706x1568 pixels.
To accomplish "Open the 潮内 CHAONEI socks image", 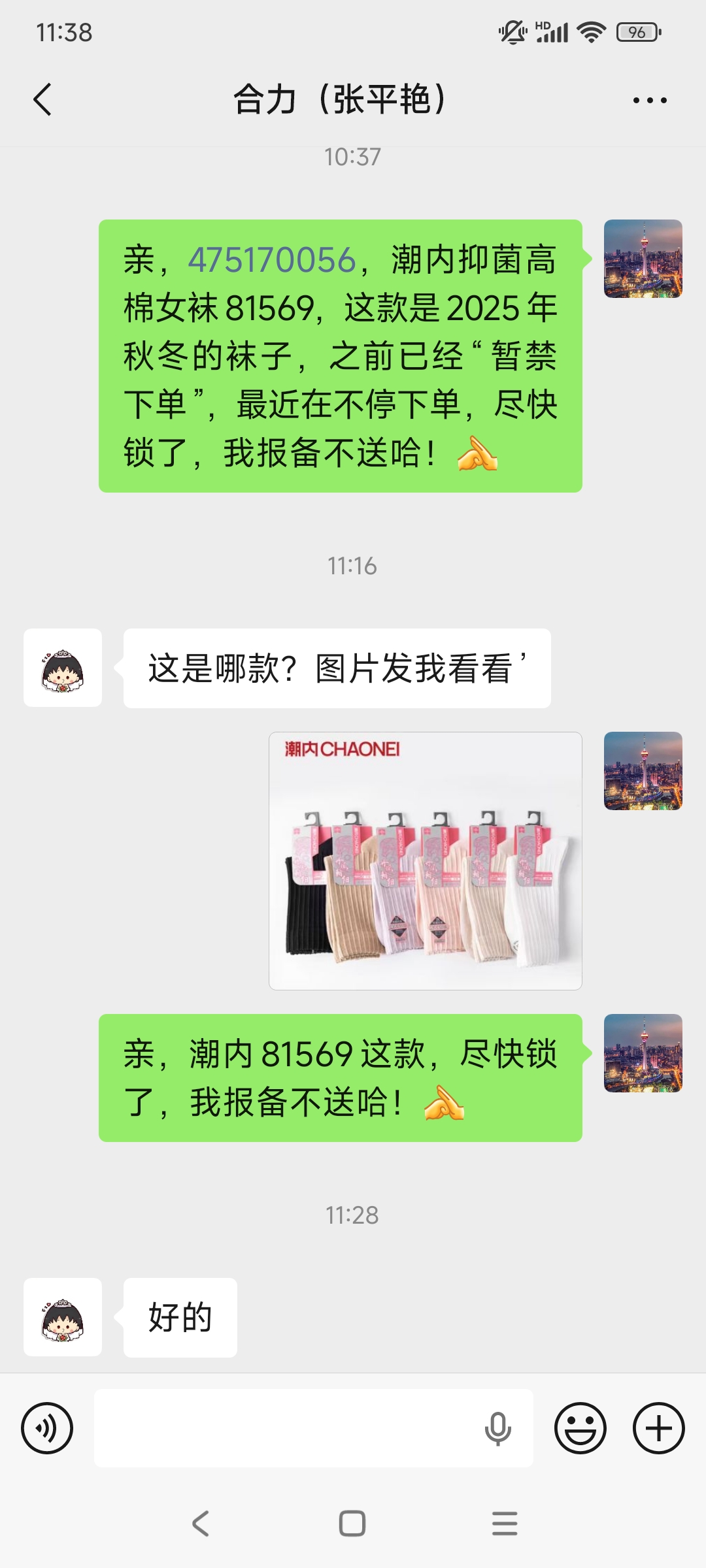I will pyautogui.click(x=425, y=860).
